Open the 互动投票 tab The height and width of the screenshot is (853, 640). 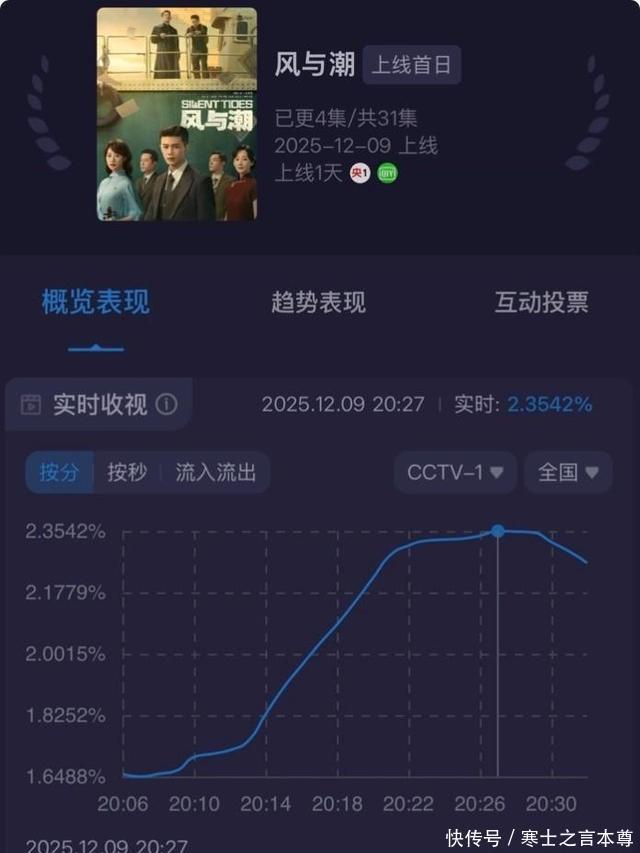[x=541, y=302]
